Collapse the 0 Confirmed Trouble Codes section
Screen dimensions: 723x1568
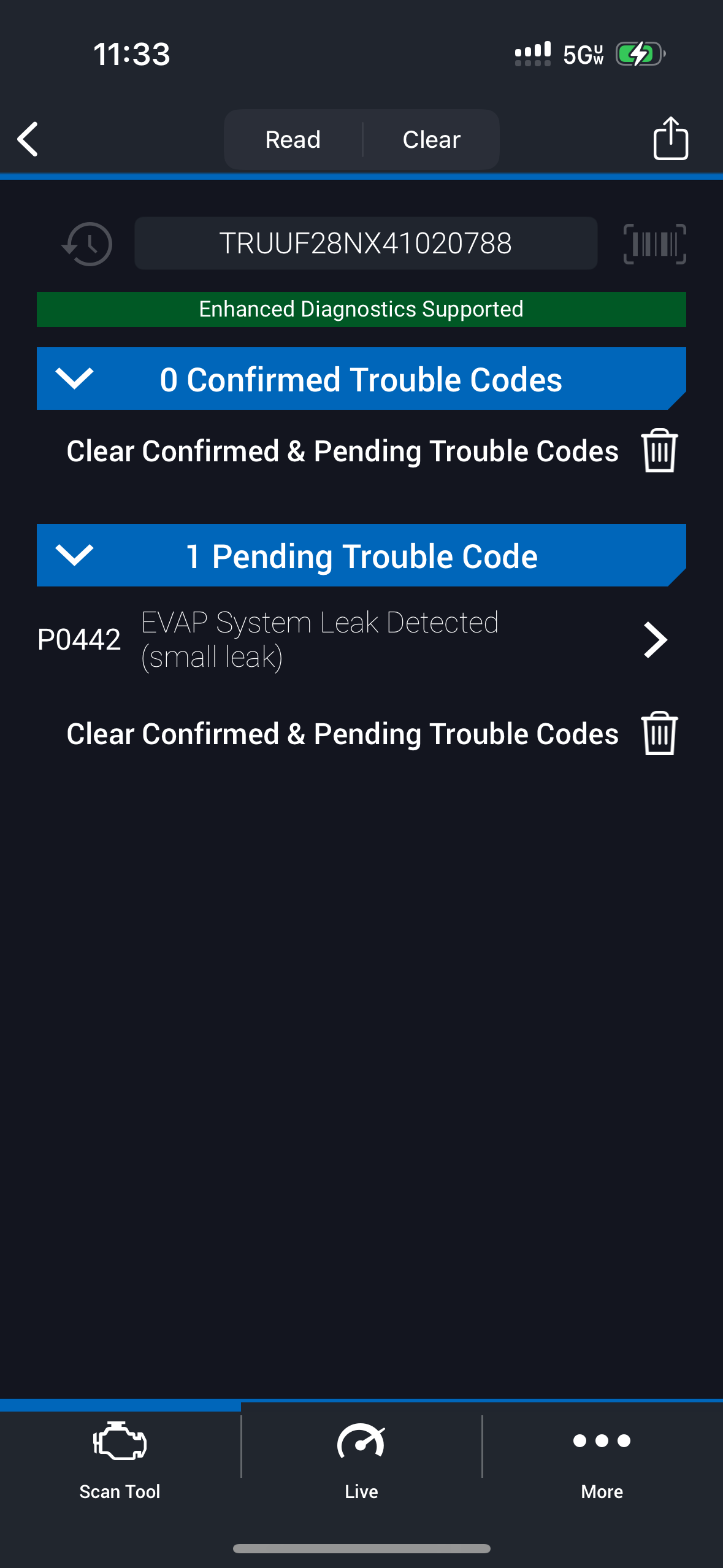(x=74, y=379)
